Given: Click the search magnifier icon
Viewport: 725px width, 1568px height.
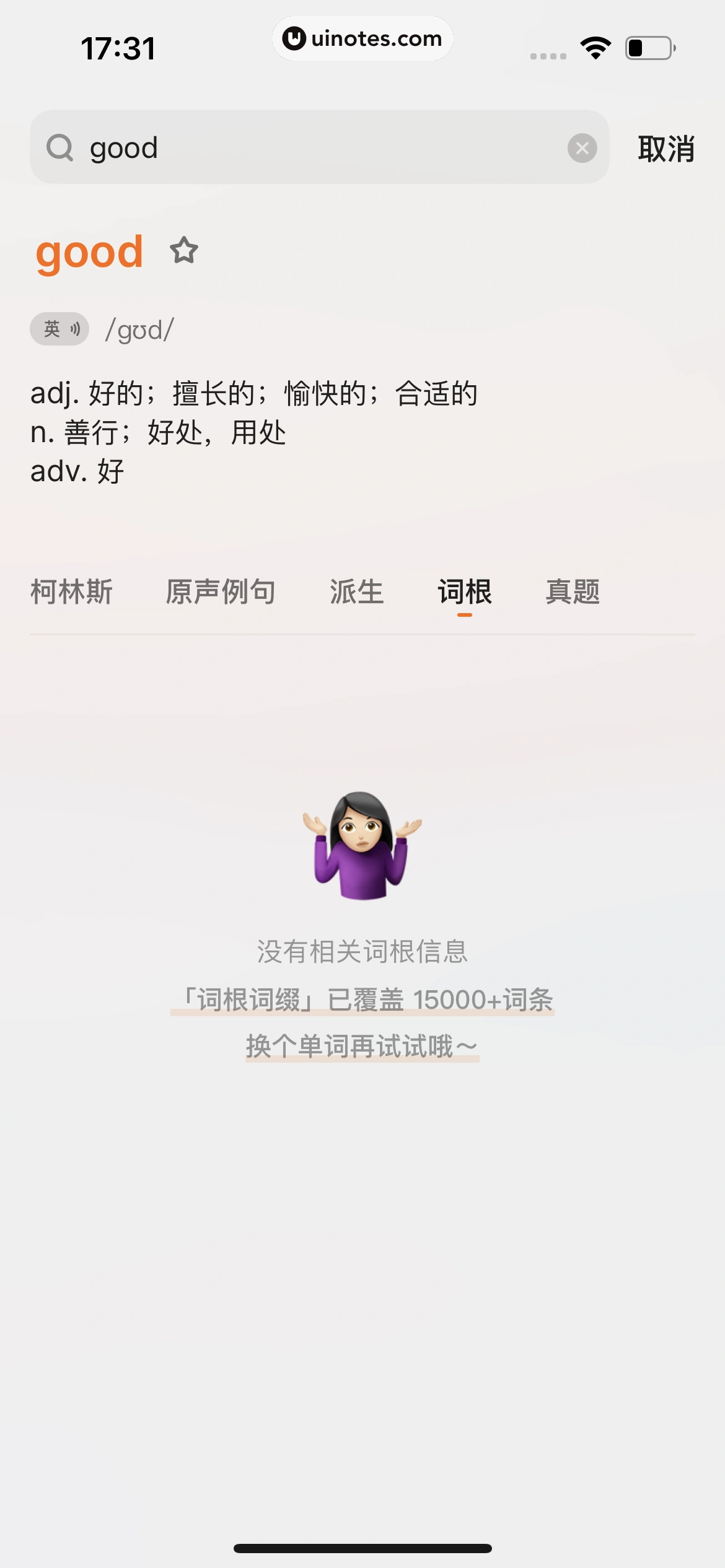Looking at the screenshot, I should (x=59, y=147).
